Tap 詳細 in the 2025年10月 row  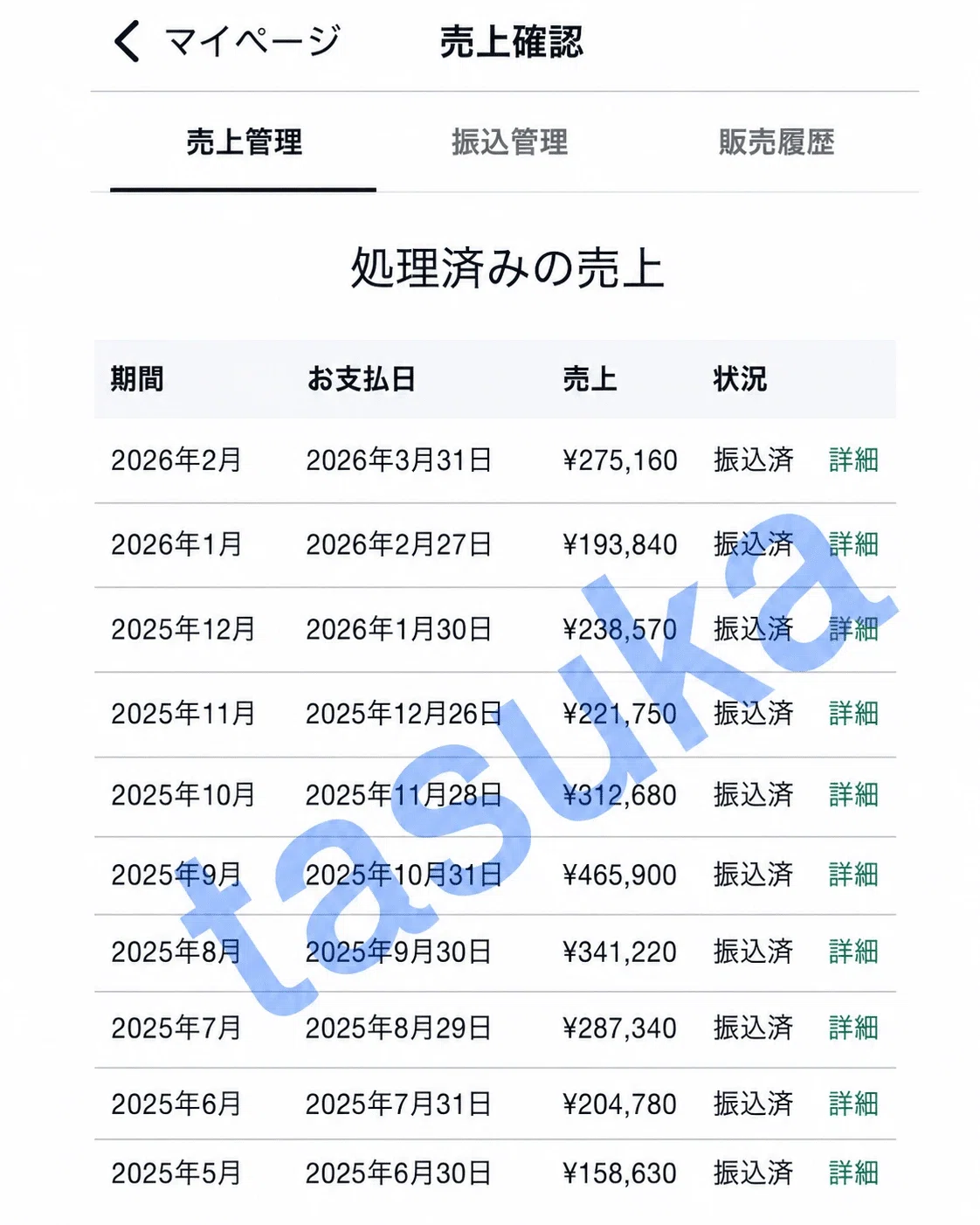853,794
